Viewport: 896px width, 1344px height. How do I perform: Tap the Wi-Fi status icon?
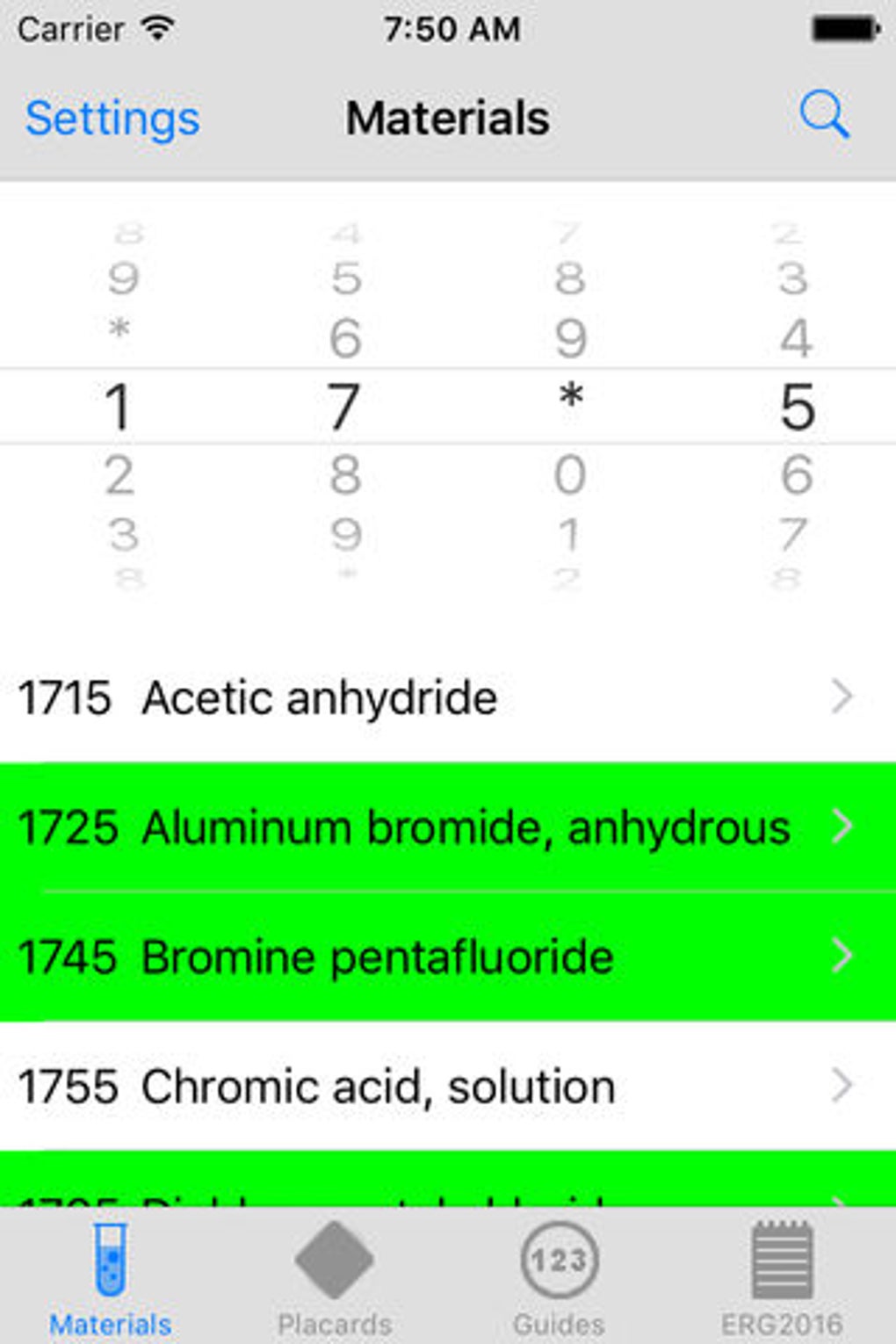click(x=158, y=26)
